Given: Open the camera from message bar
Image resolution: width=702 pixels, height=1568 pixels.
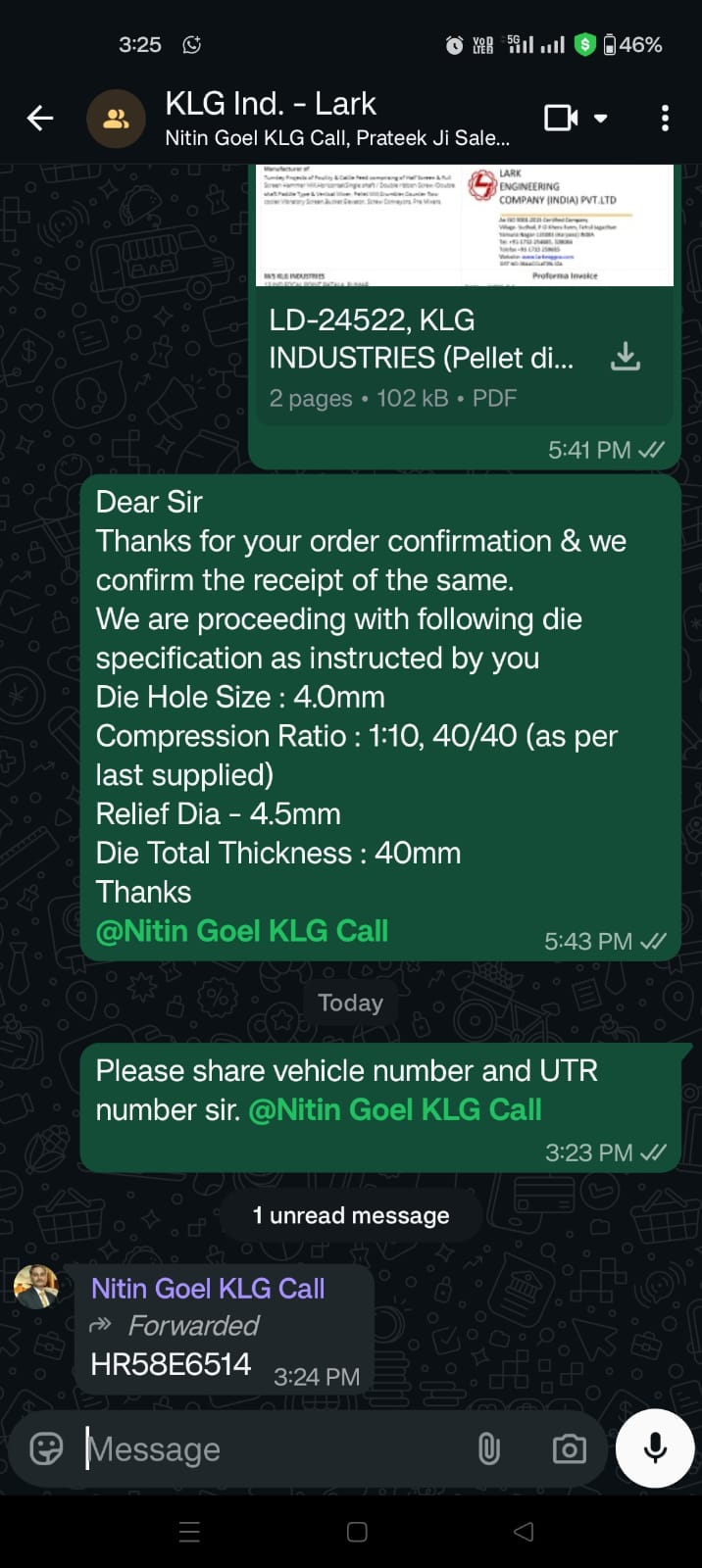Looking at the screenshot, I should pyautogui.click(x=569, y=1448).
